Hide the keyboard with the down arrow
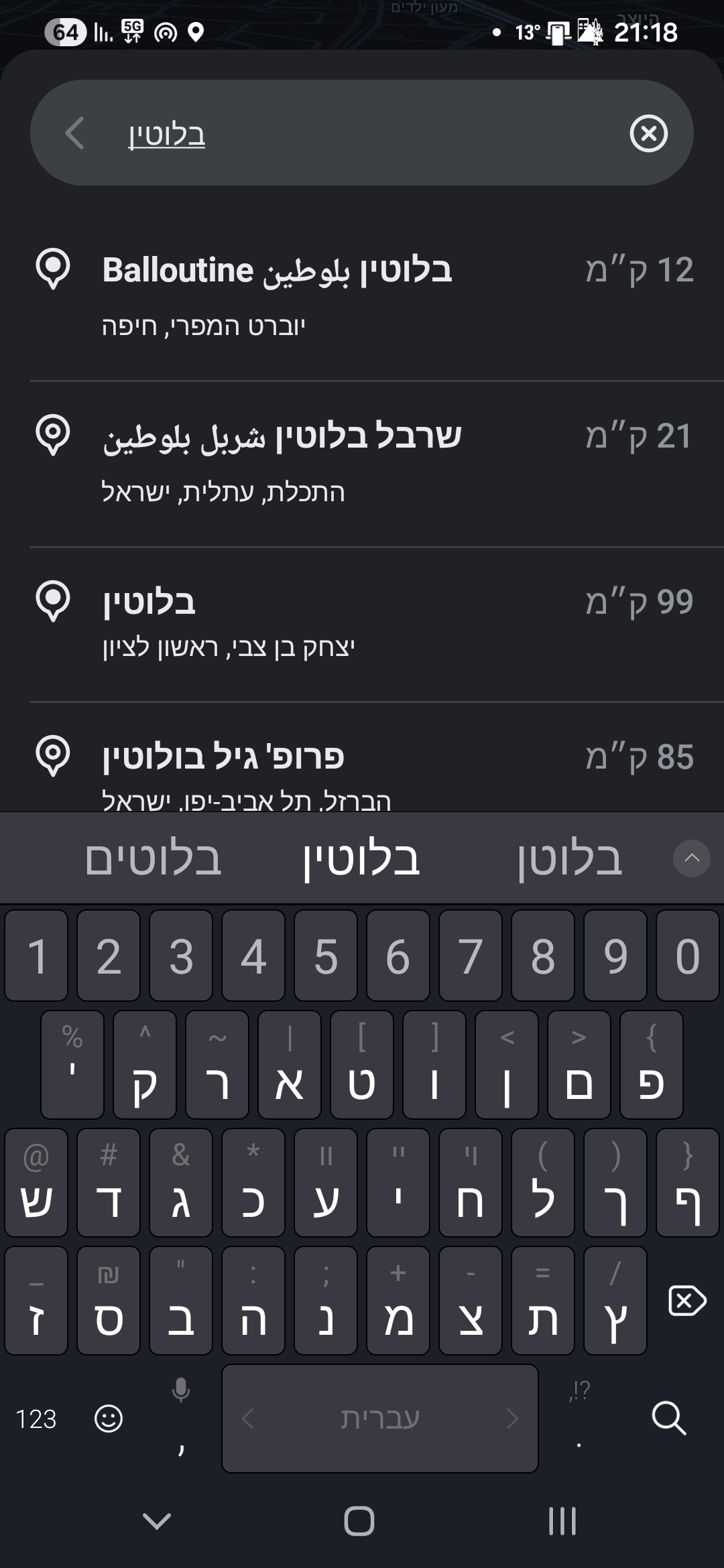 pos(157,1521)
